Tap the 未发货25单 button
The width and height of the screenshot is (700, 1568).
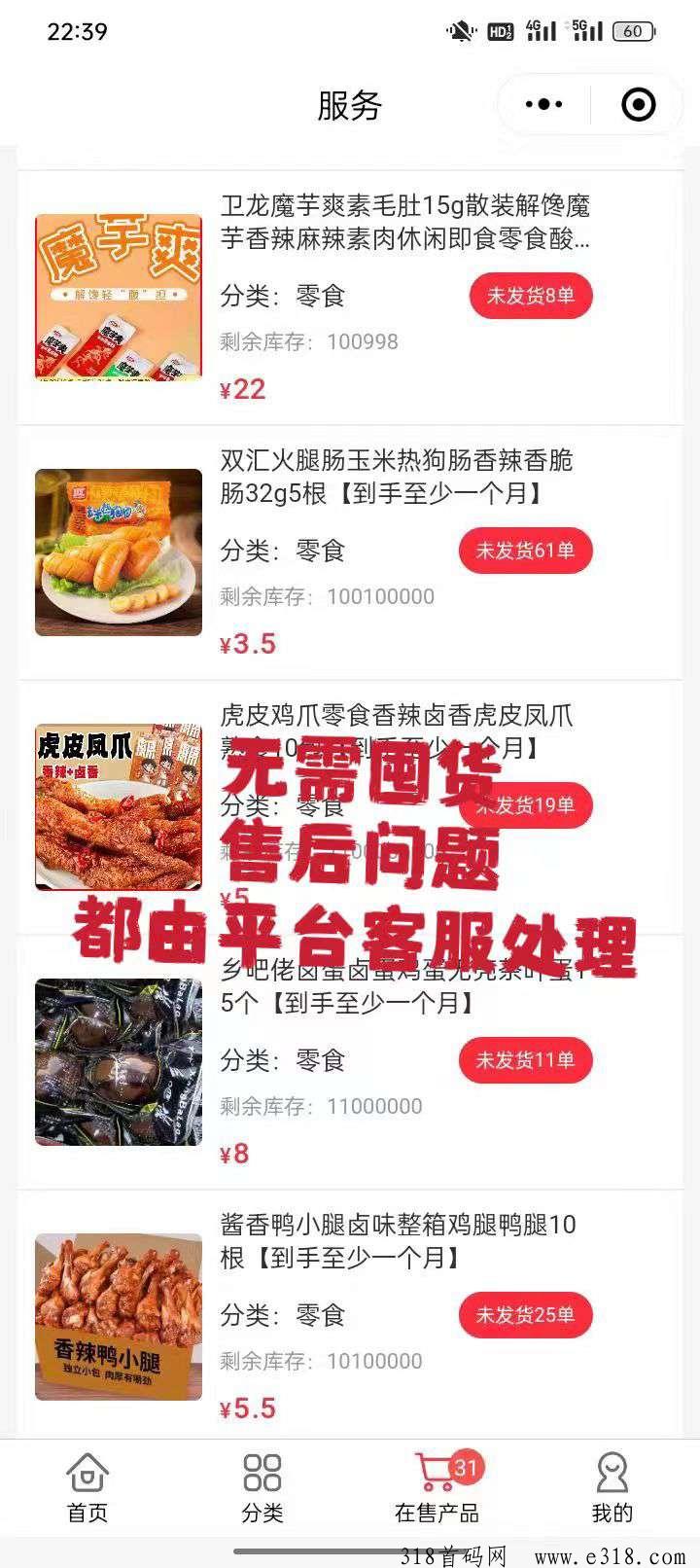(x=525, y=1315)
